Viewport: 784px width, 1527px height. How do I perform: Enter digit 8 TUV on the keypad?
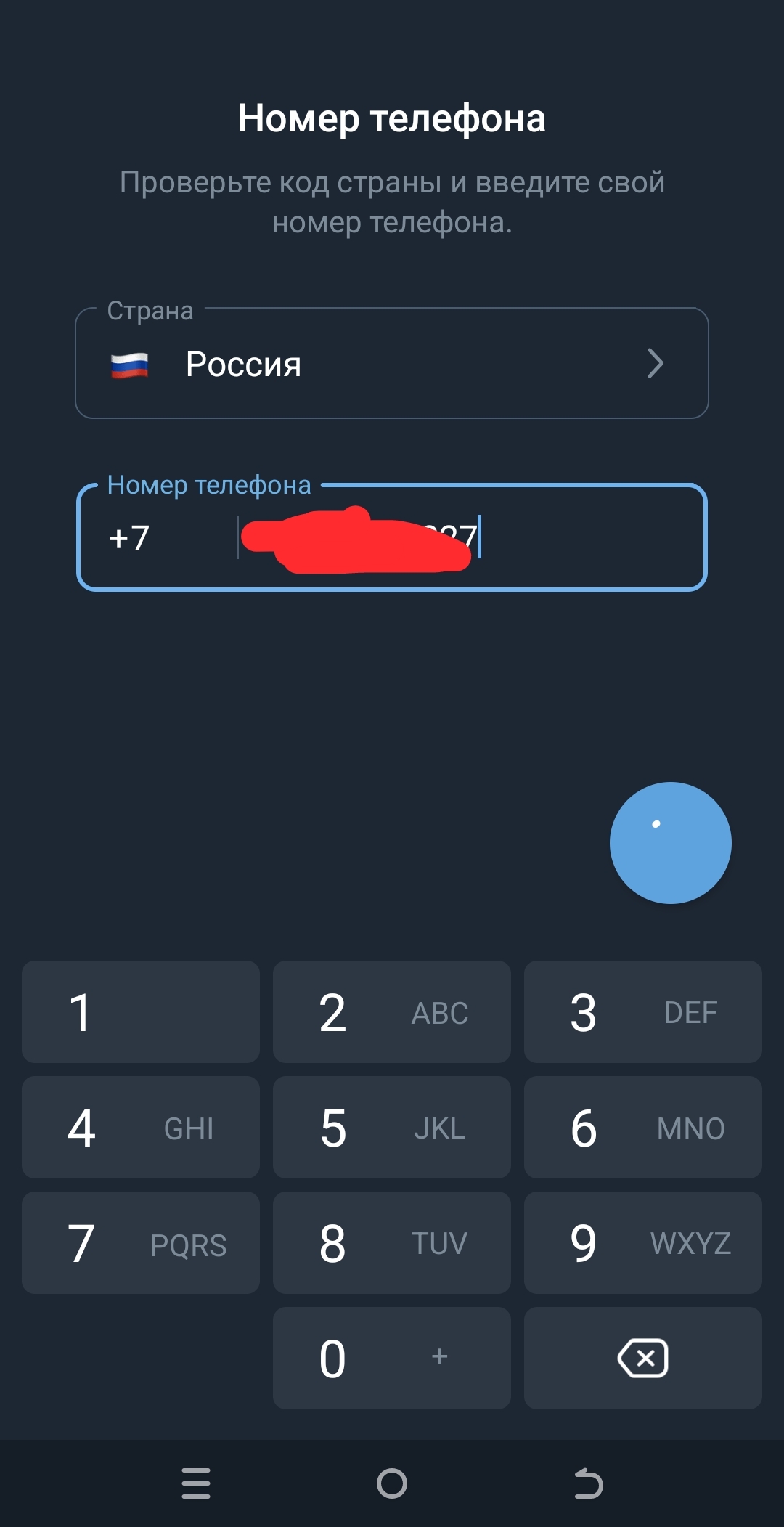(x=391, y=1243)
